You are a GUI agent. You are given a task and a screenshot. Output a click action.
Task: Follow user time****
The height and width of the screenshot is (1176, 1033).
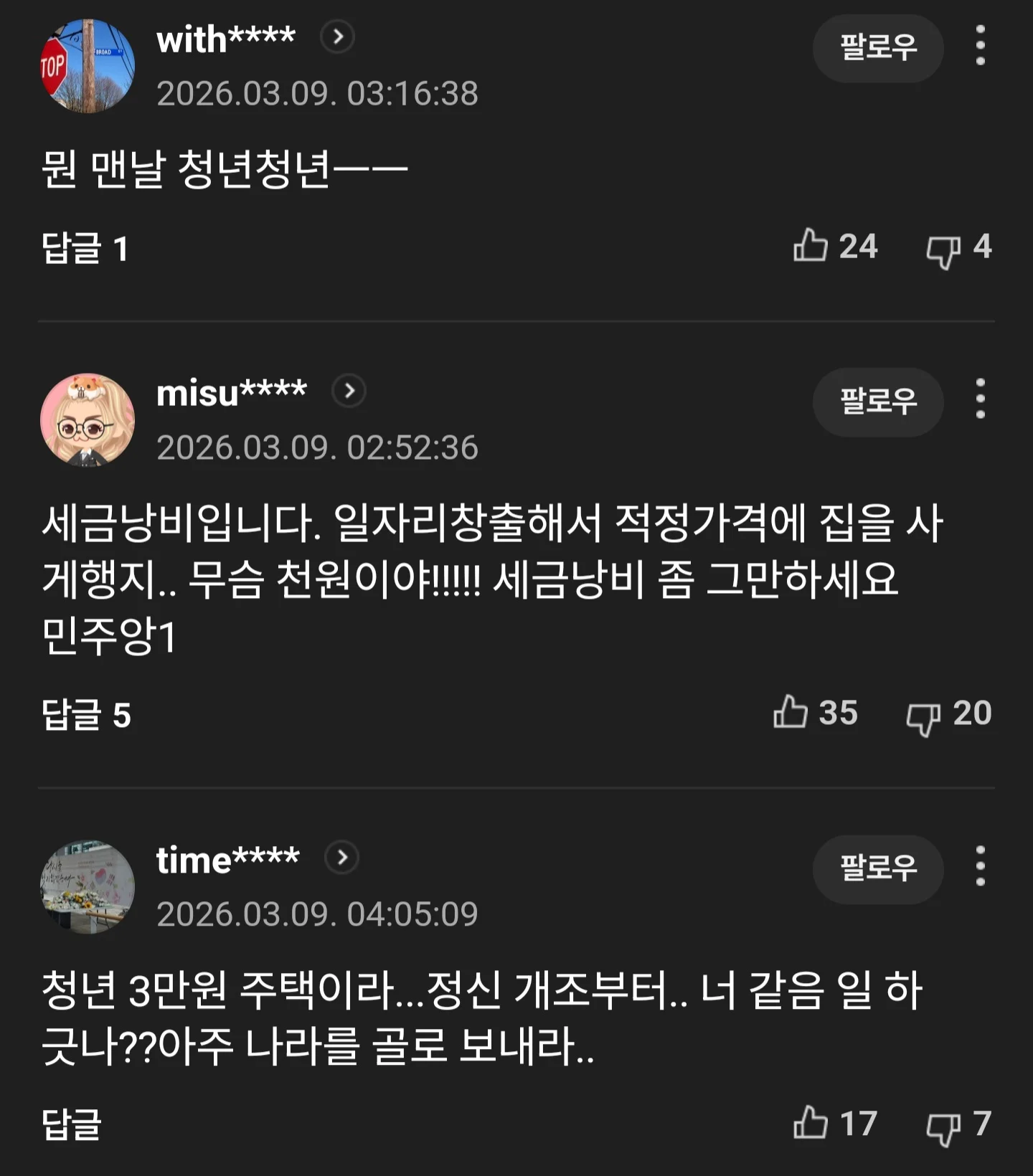pos(877,868)
